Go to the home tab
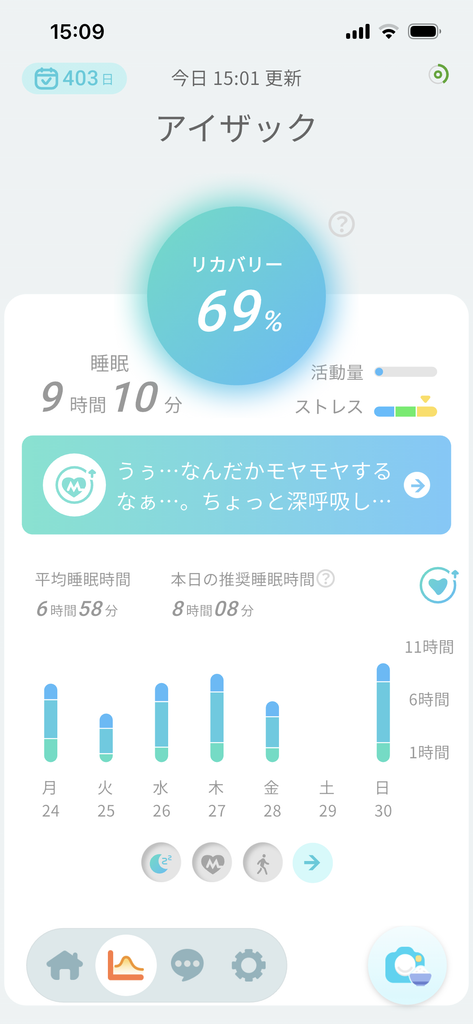This screenshot has height=1024, width=473. point(65,965)
